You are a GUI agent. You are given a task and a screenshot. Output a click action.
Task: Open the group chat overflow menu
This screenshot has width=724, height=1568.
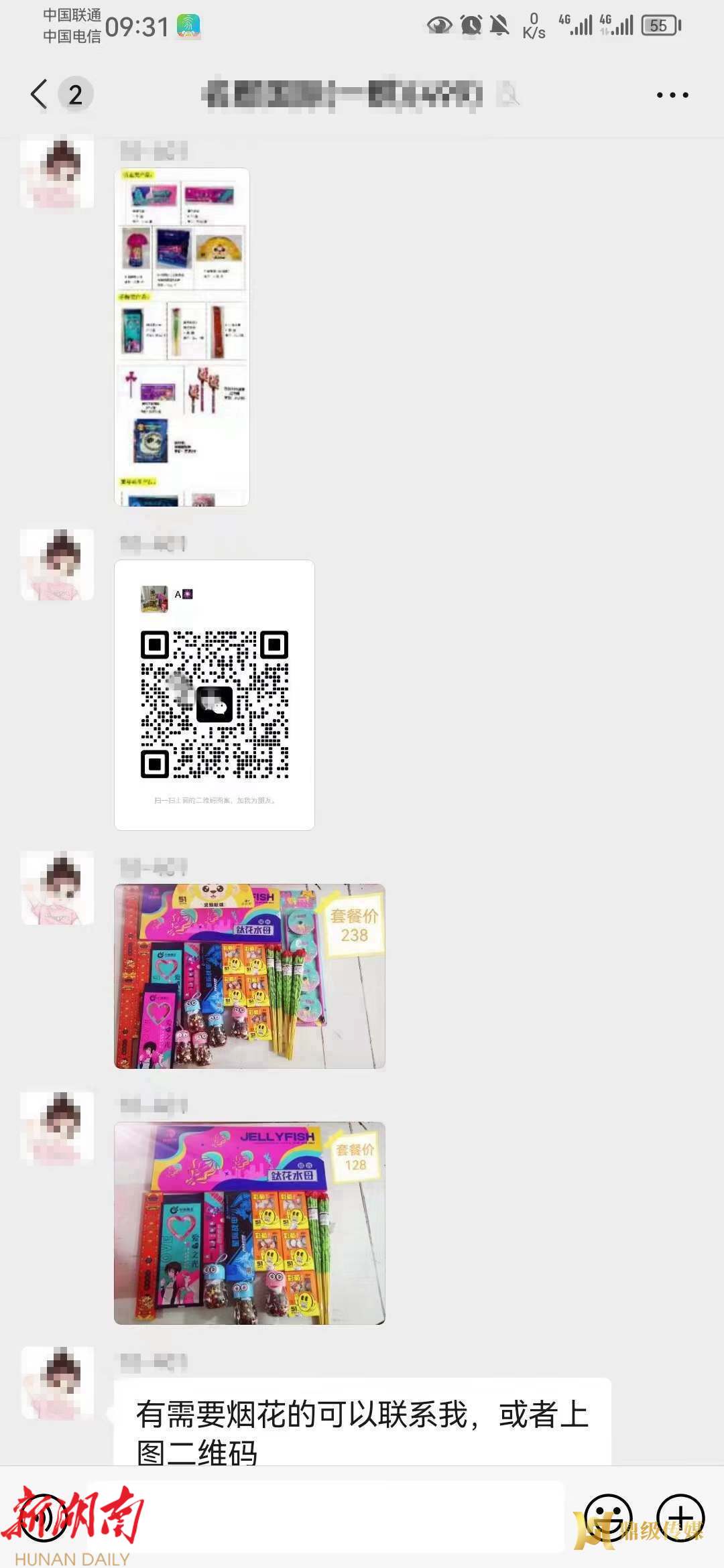[672, 95]
